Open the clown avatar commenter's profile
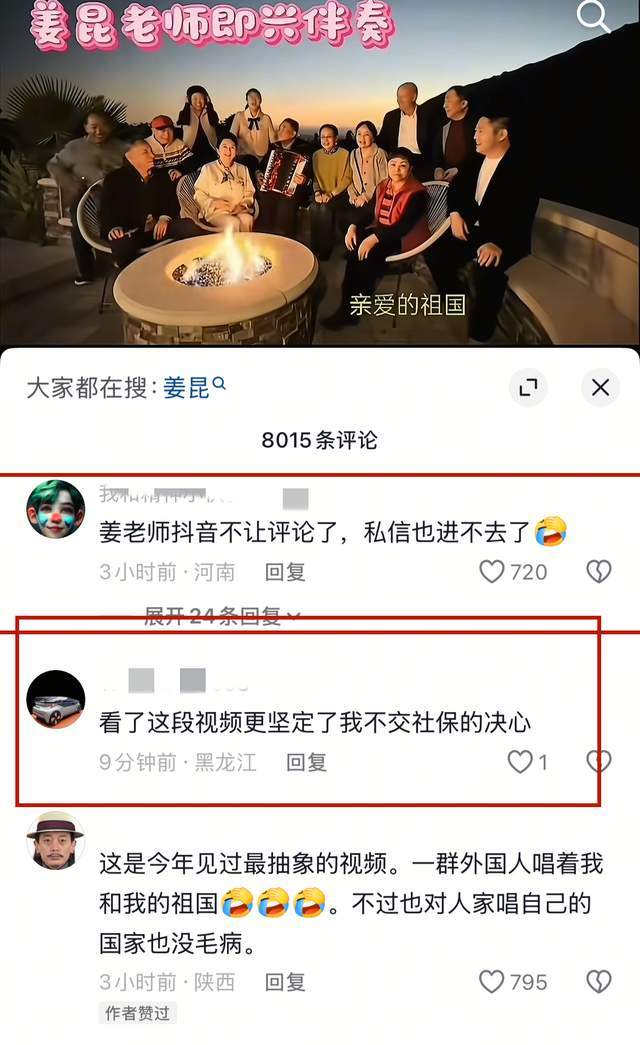The width and height of the screenshot is (640, 1045). point(55,509)
